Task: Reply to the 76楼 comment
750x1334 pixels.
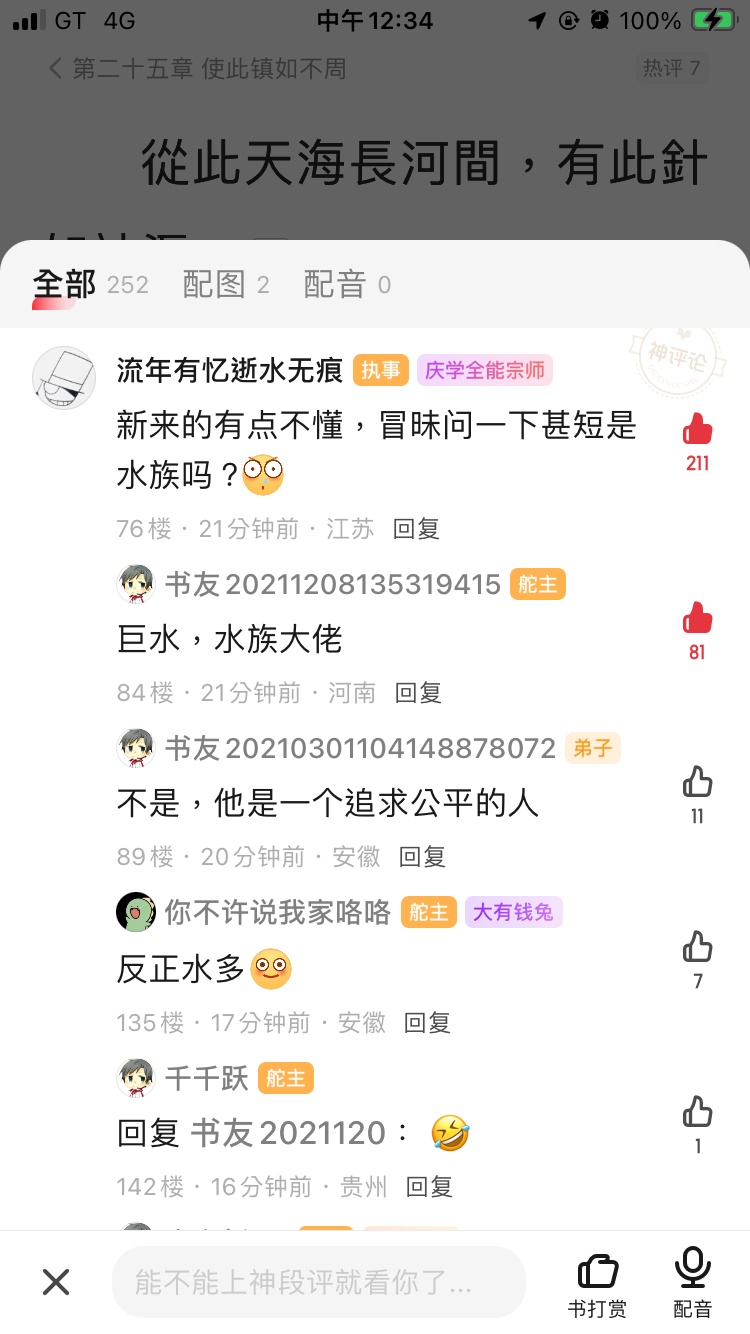Action: [x=416, y=529]
